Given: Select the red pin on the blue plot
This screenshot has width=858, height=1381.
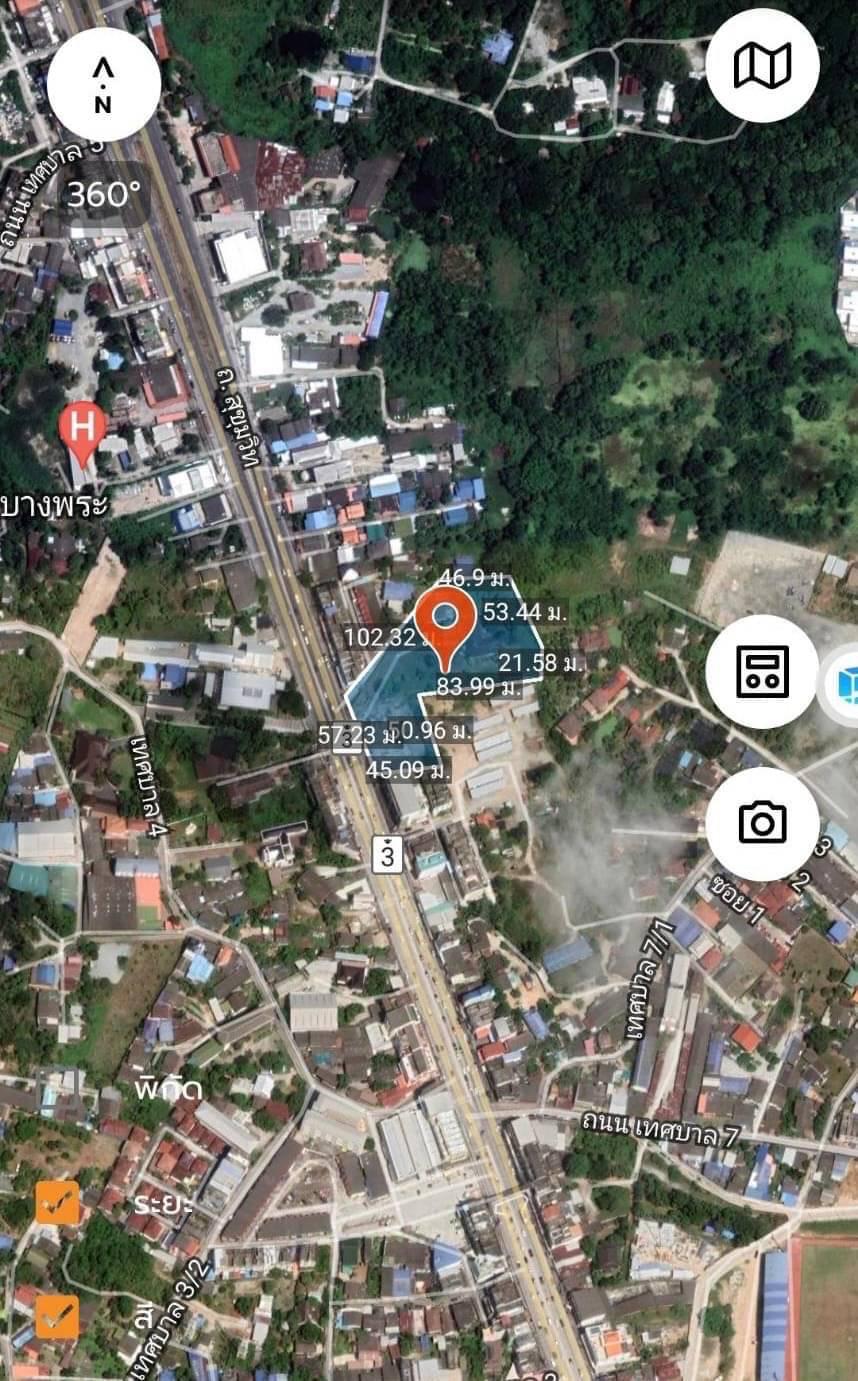Looking at the screenshot, I should point(444,623).
